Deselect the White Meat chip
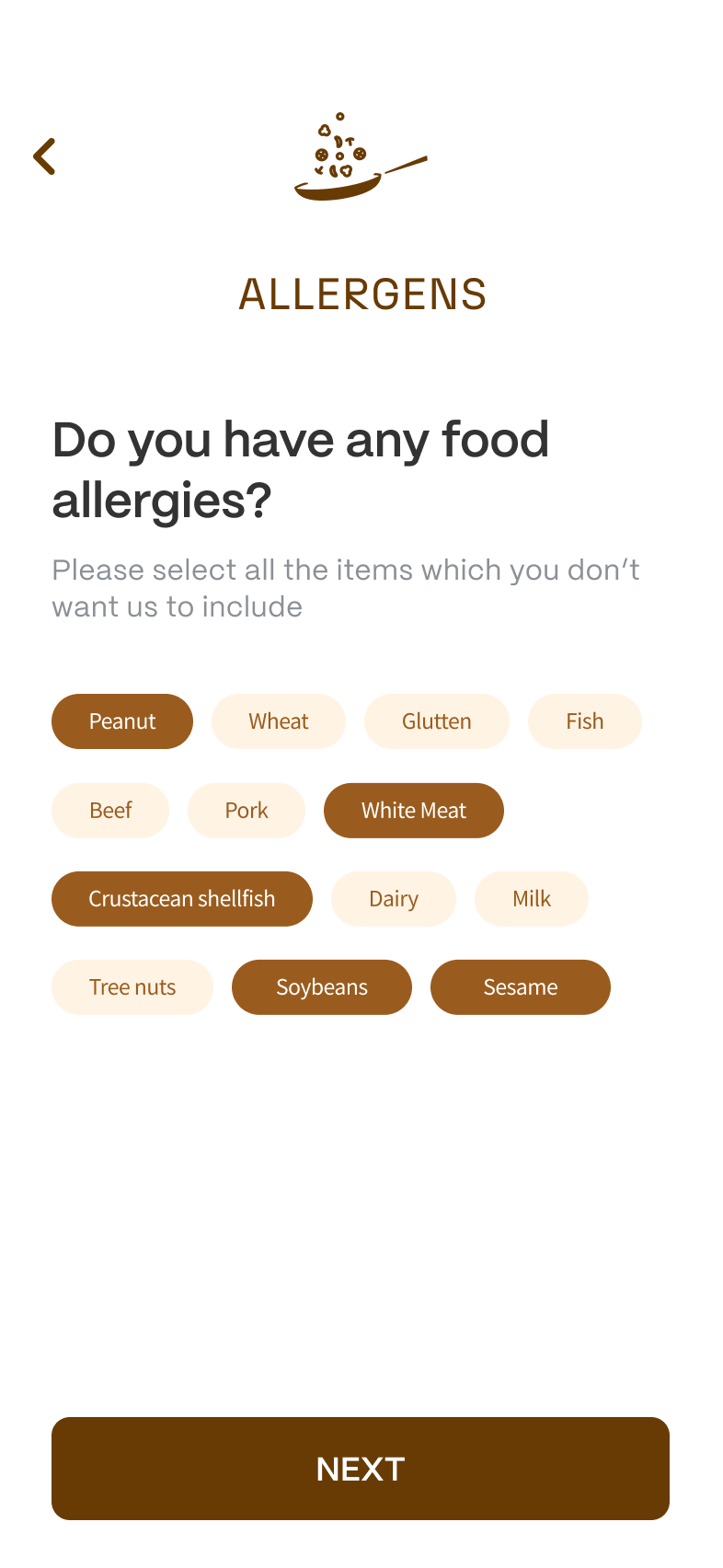Screen dimensions: 723x1568 [413, 811]
